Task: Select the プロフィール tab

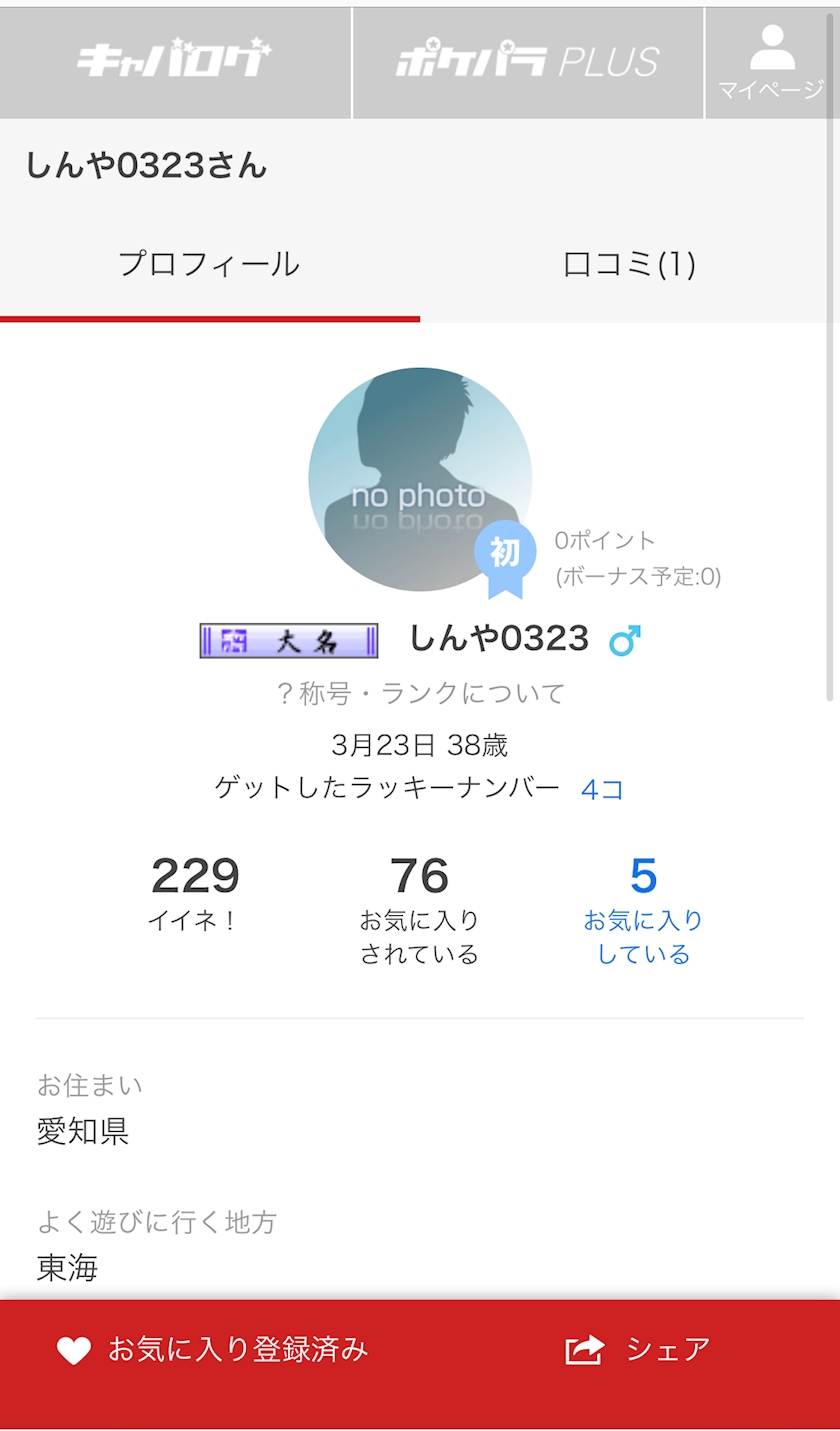Action: [x=209, y=265]
